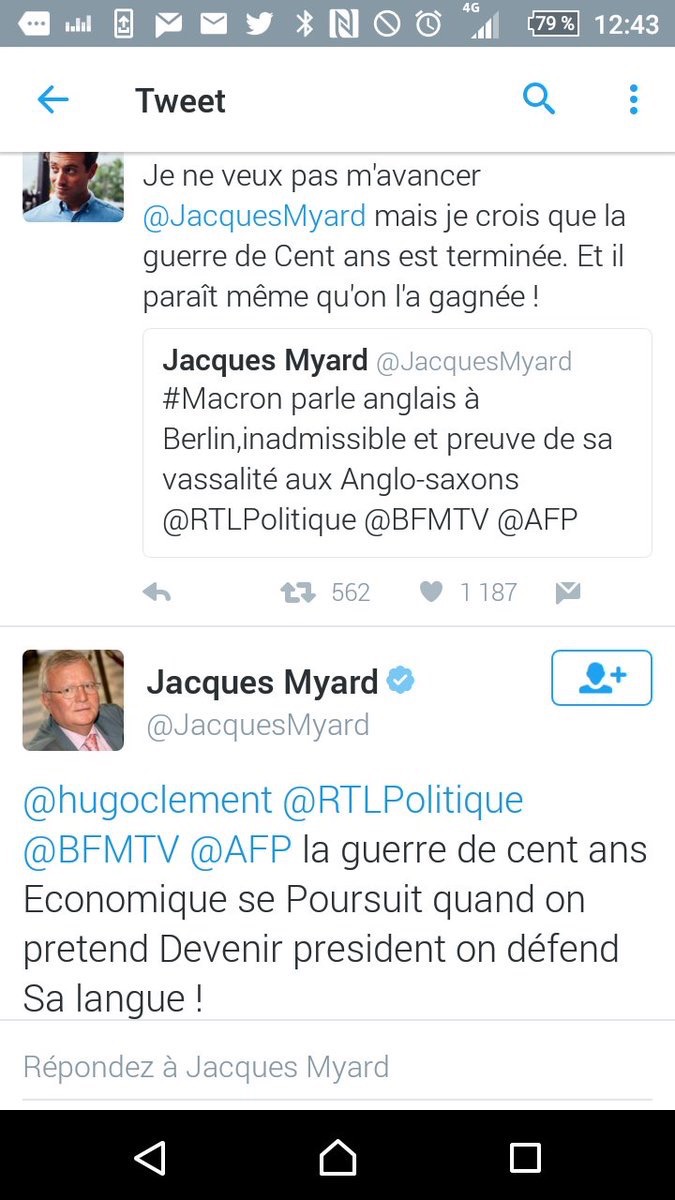Open the @hugoclement mention
Screen dimensions: 675x1200
click(148, 800)
